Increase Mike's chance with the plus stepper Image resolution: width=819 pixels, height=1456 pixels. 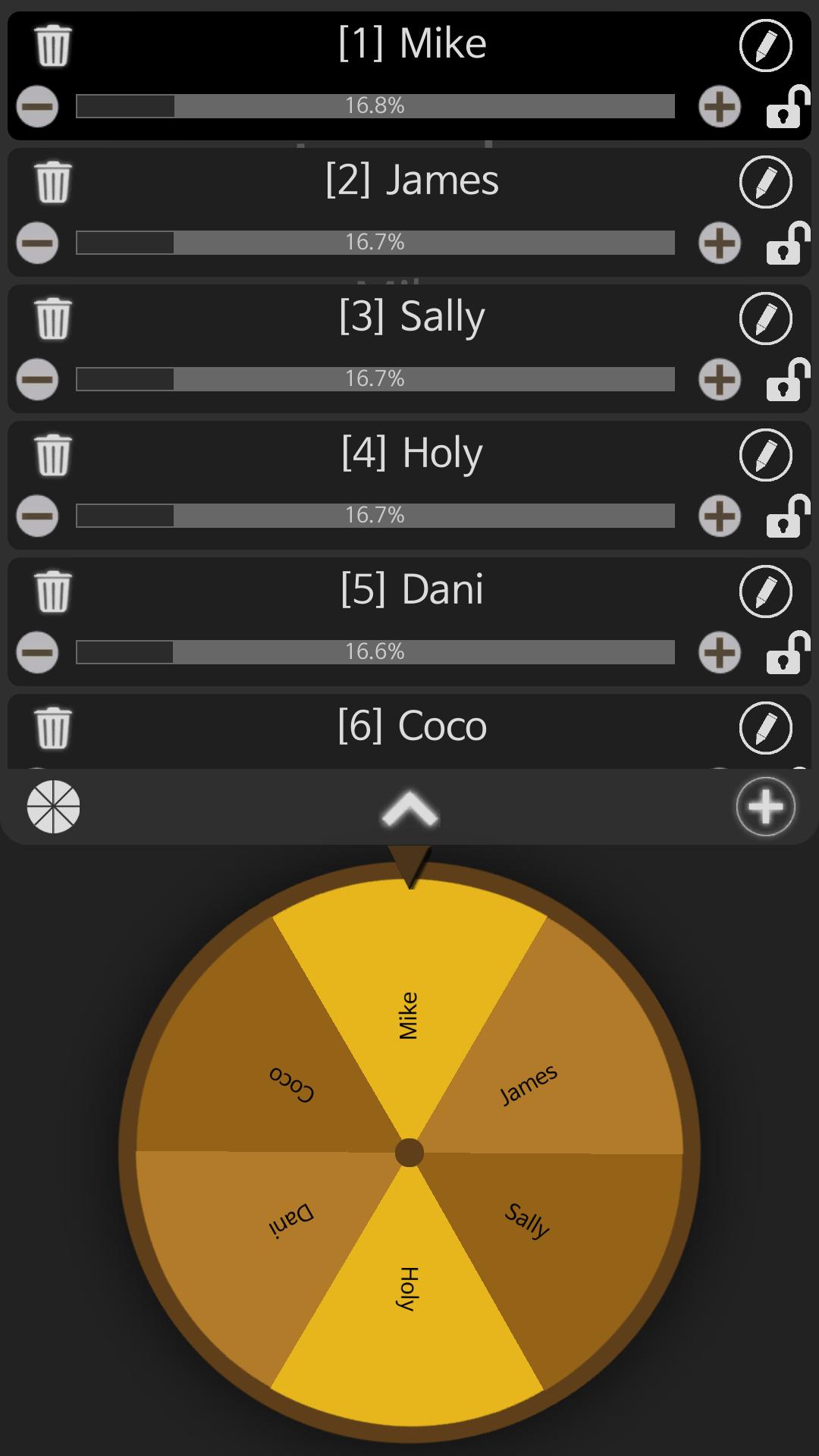[719, 106]
